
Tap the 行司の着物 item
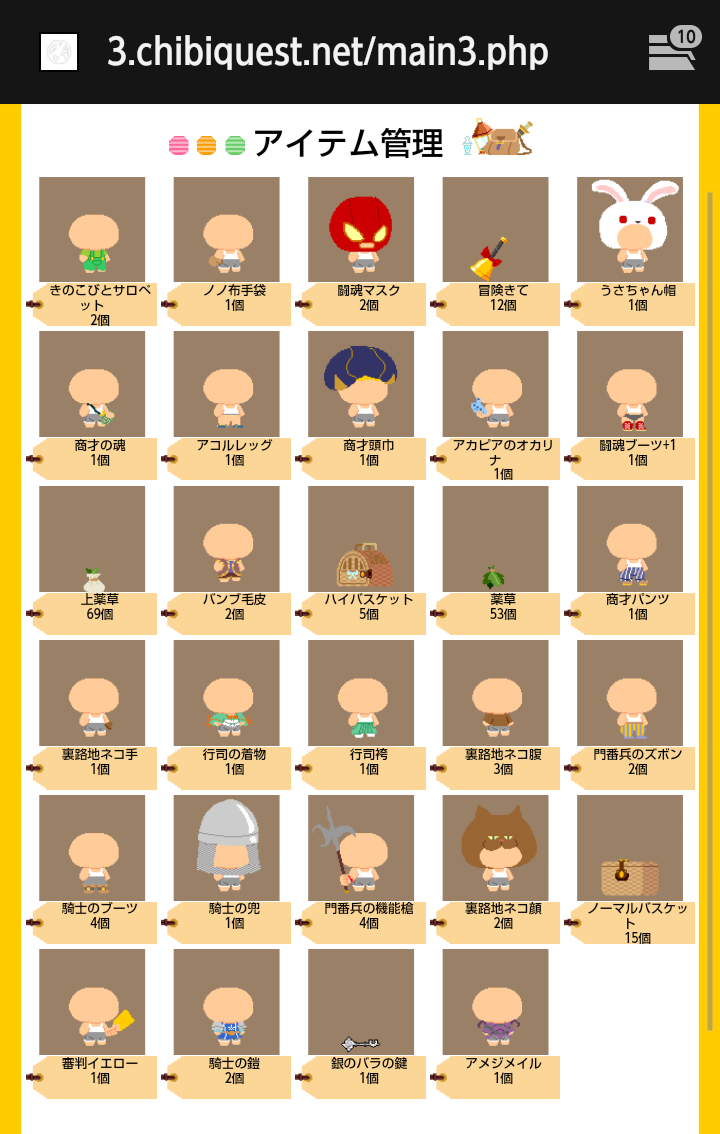[x=226, y=693]
